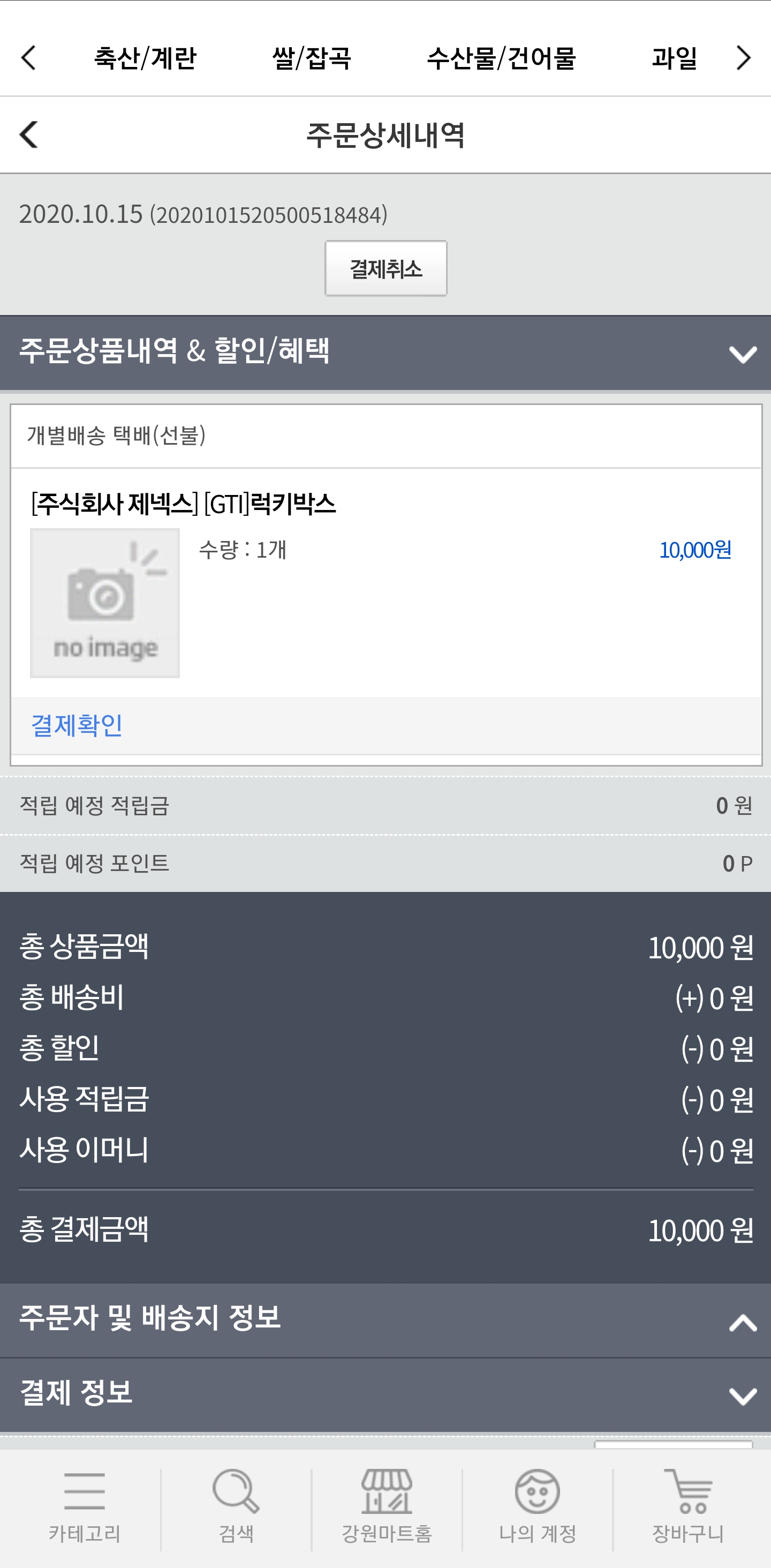Collapse 주문상품내역 & 할인/혜택 section

pyautogui.click(x=743, y=354)
